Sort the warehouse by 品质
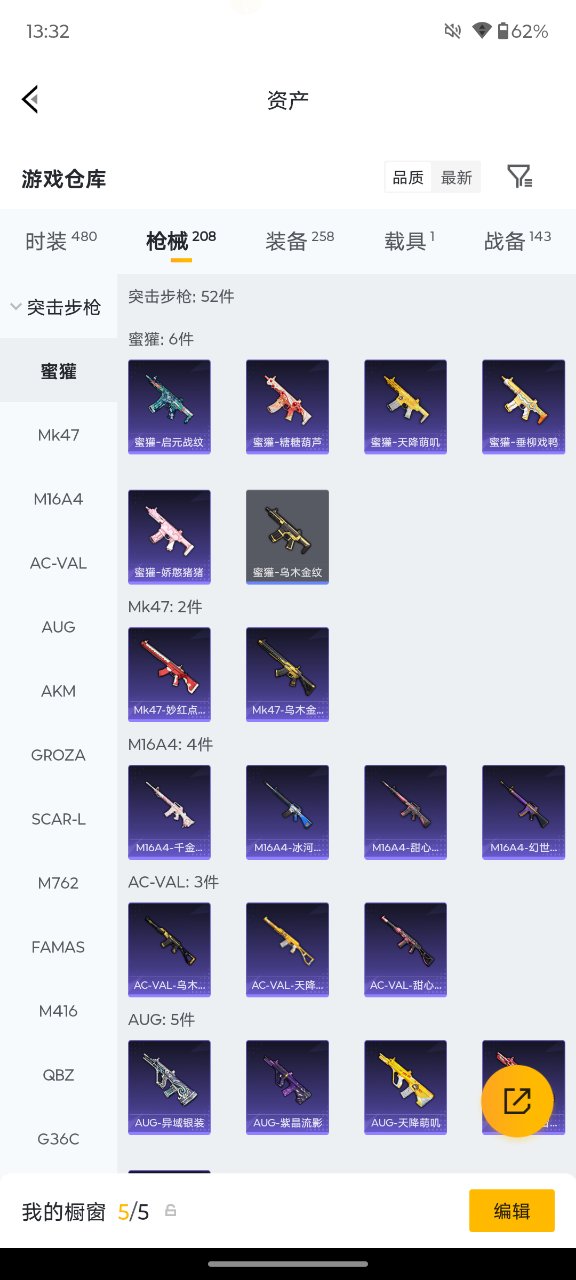576x1280 pixels. pyautogui.click(x=408, y=177)
